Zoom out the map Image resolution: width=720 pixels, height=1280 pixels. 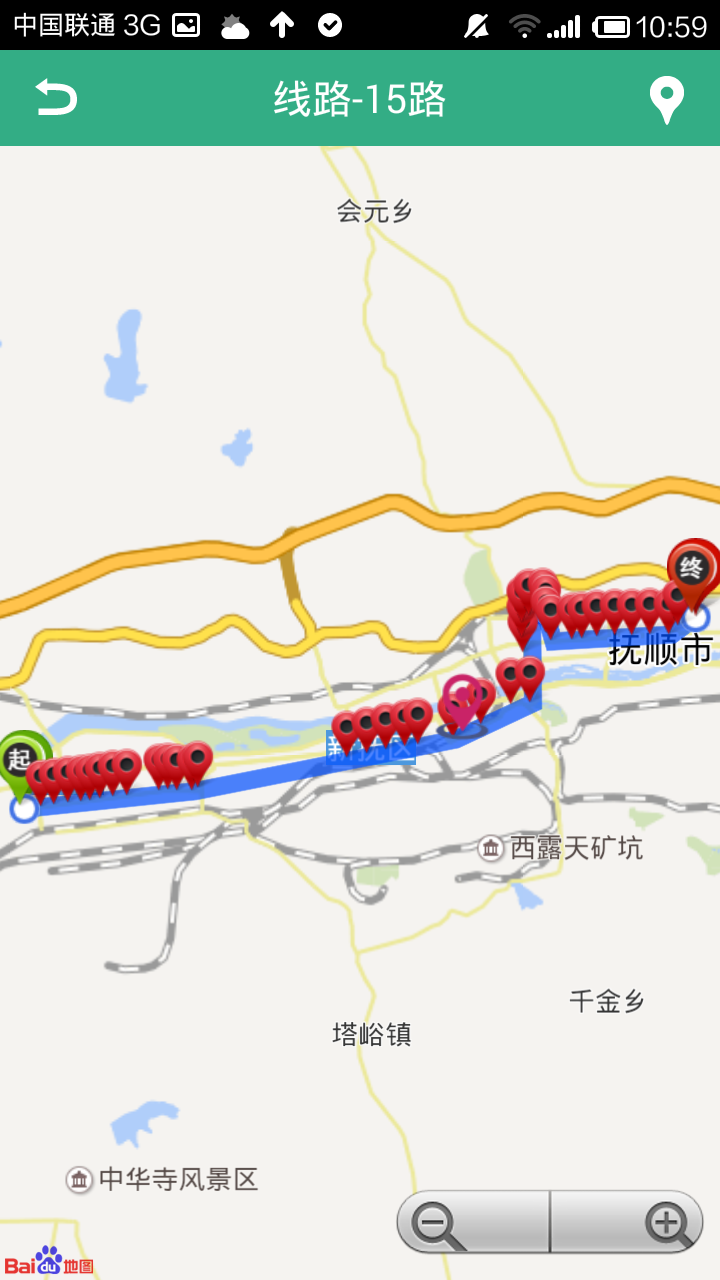(474, 1221)
